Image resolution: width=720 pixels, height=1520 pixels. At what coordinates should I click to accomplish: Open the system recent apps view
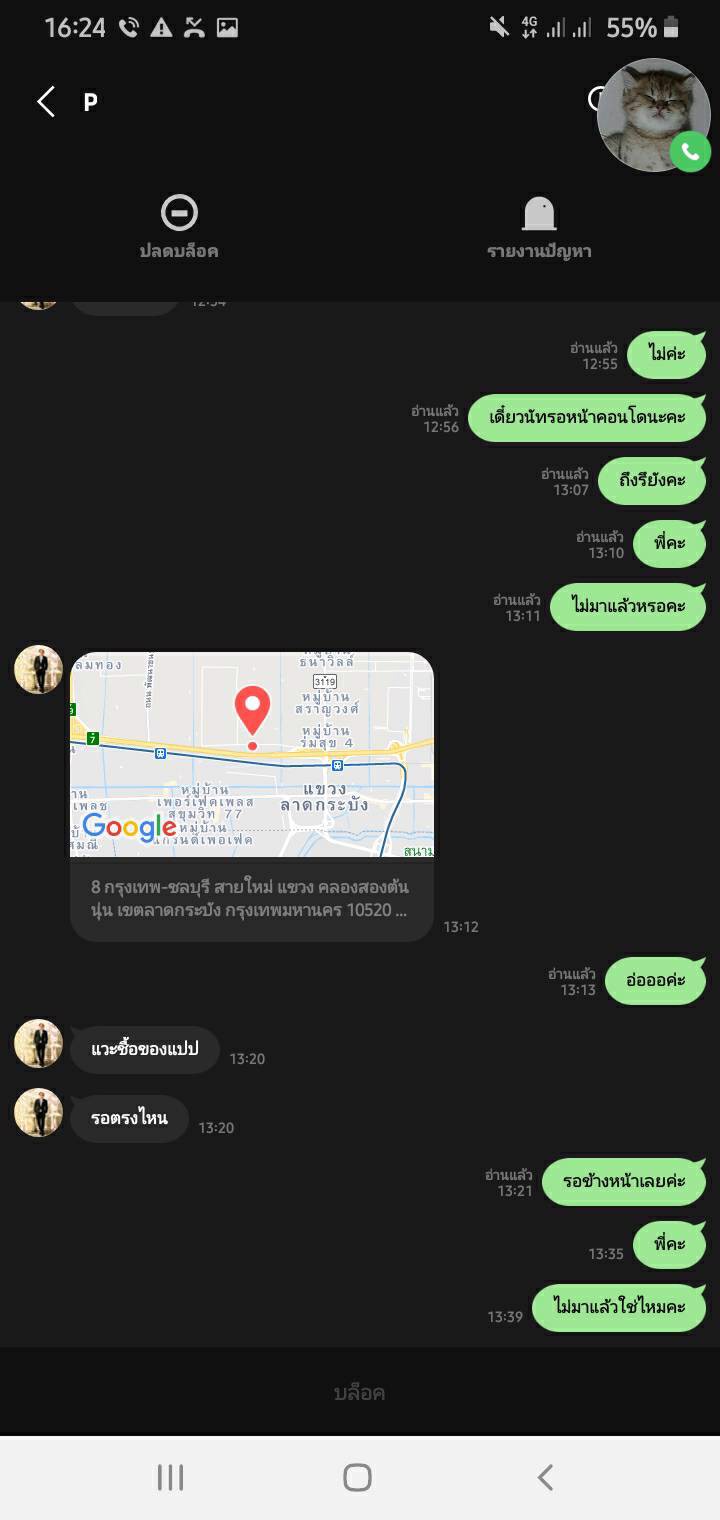[171, 1477]
